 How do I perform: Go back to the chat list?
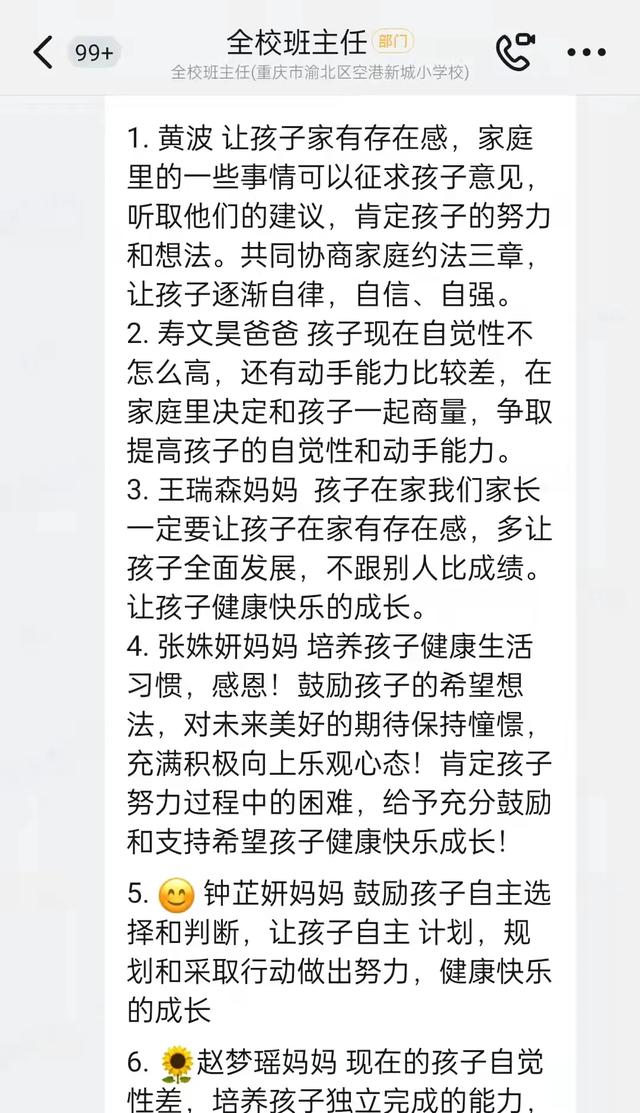[43, 53]
